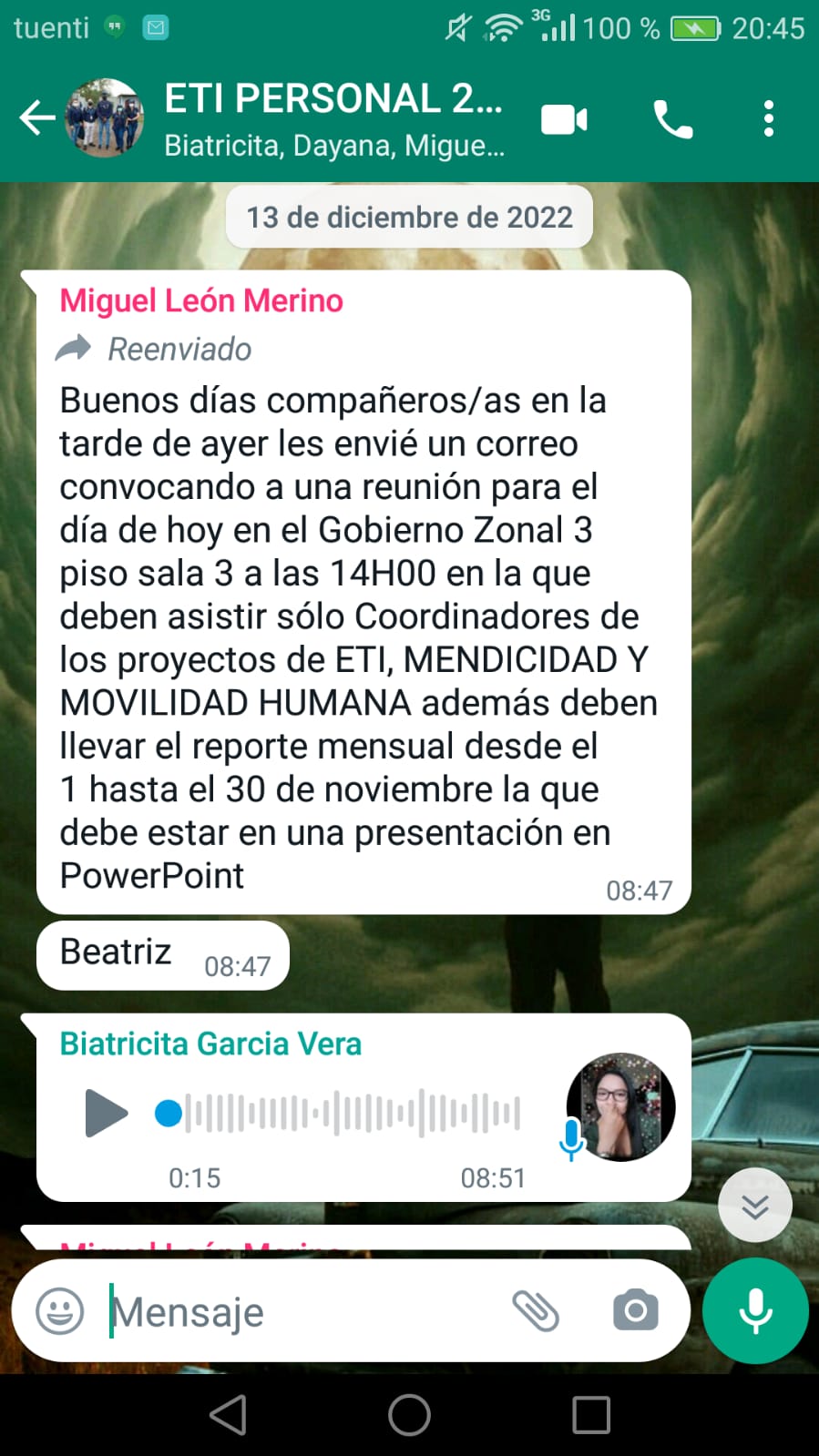Image resolution: width=819 pixels, height=1456 pixels.
Task: Go back to the chat list
Action: pos(36,118)
